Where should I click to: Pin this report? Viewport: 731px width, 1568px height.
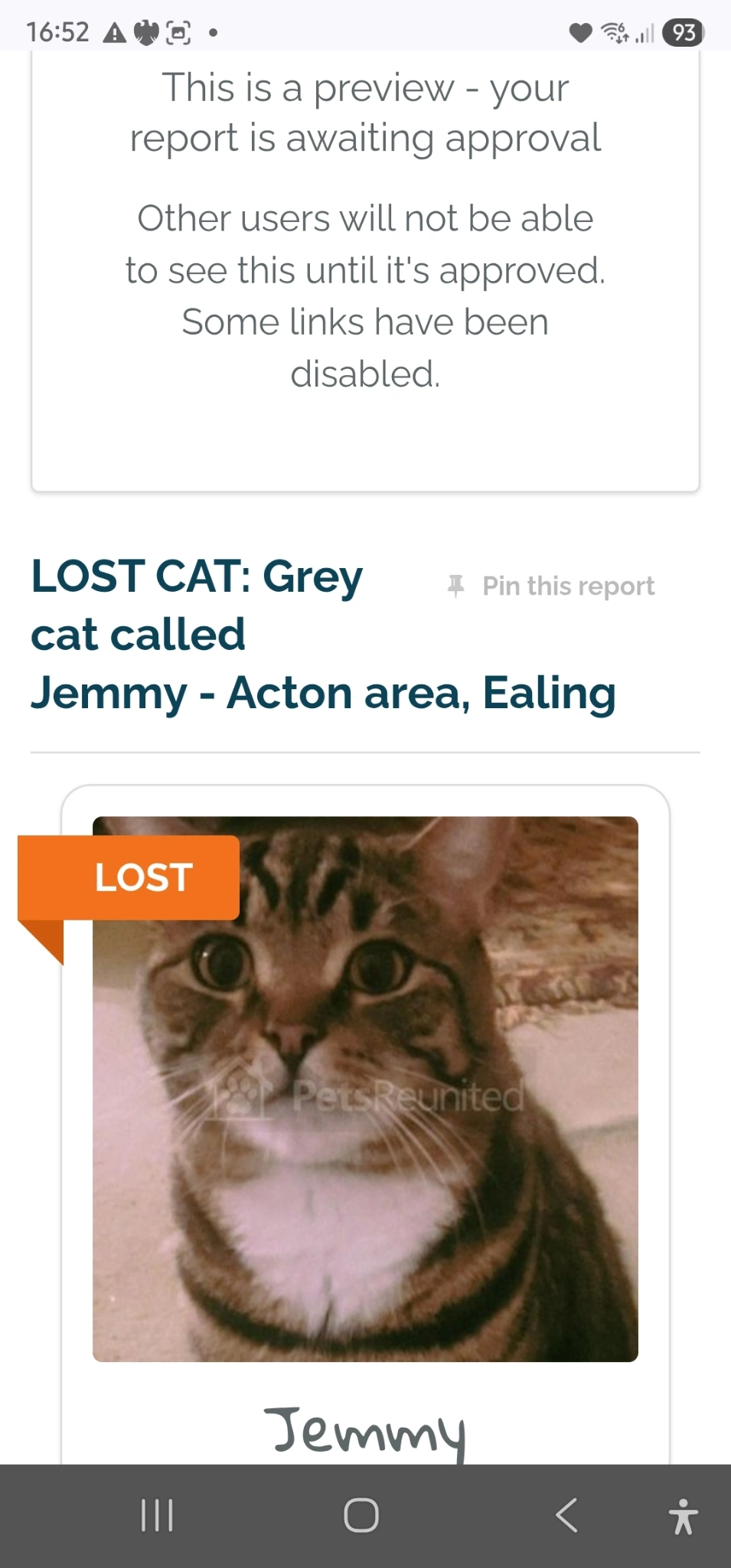click(x=550, y=586)
